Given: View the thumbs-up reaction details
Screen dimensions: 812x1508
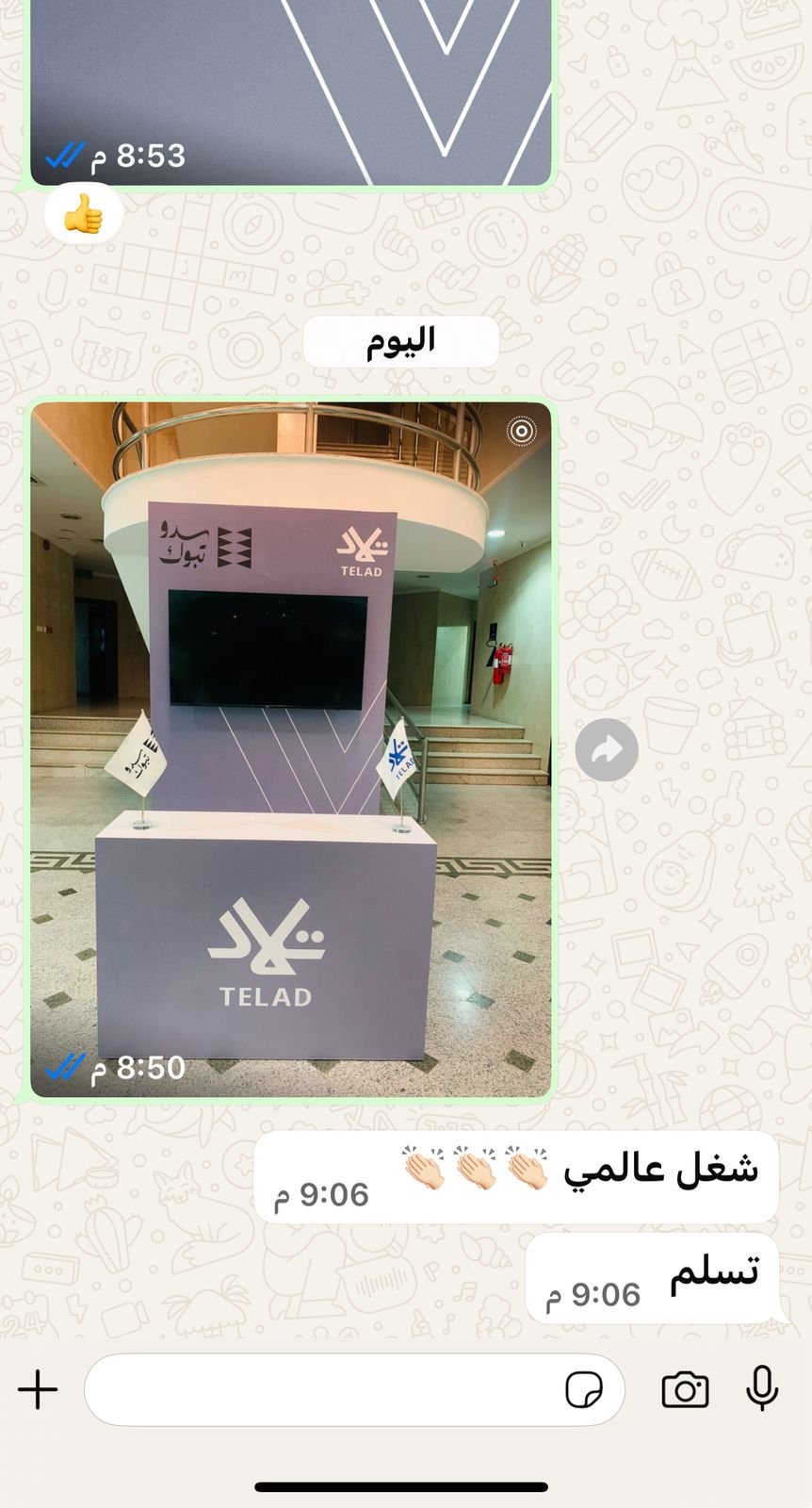Looking at the screenshot, I should click(83, 217).
